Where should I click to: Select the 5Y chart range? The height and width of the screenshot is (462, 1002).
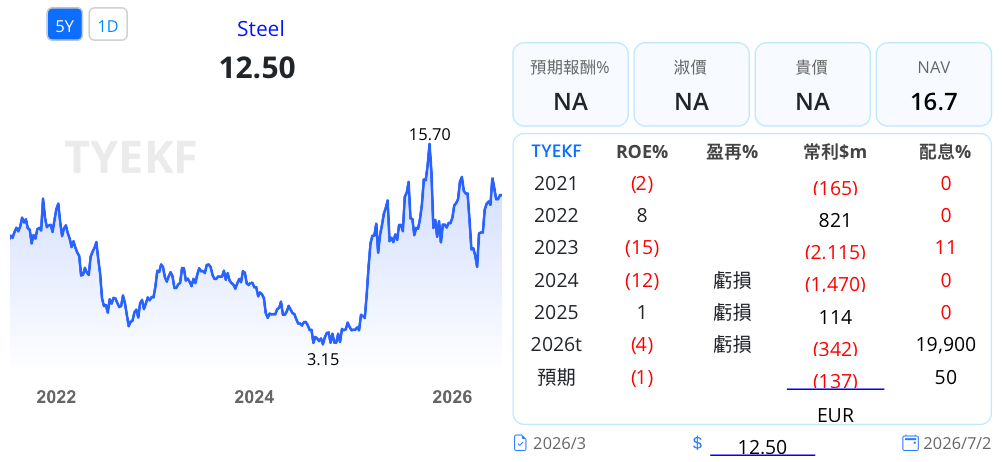point(65,26)
